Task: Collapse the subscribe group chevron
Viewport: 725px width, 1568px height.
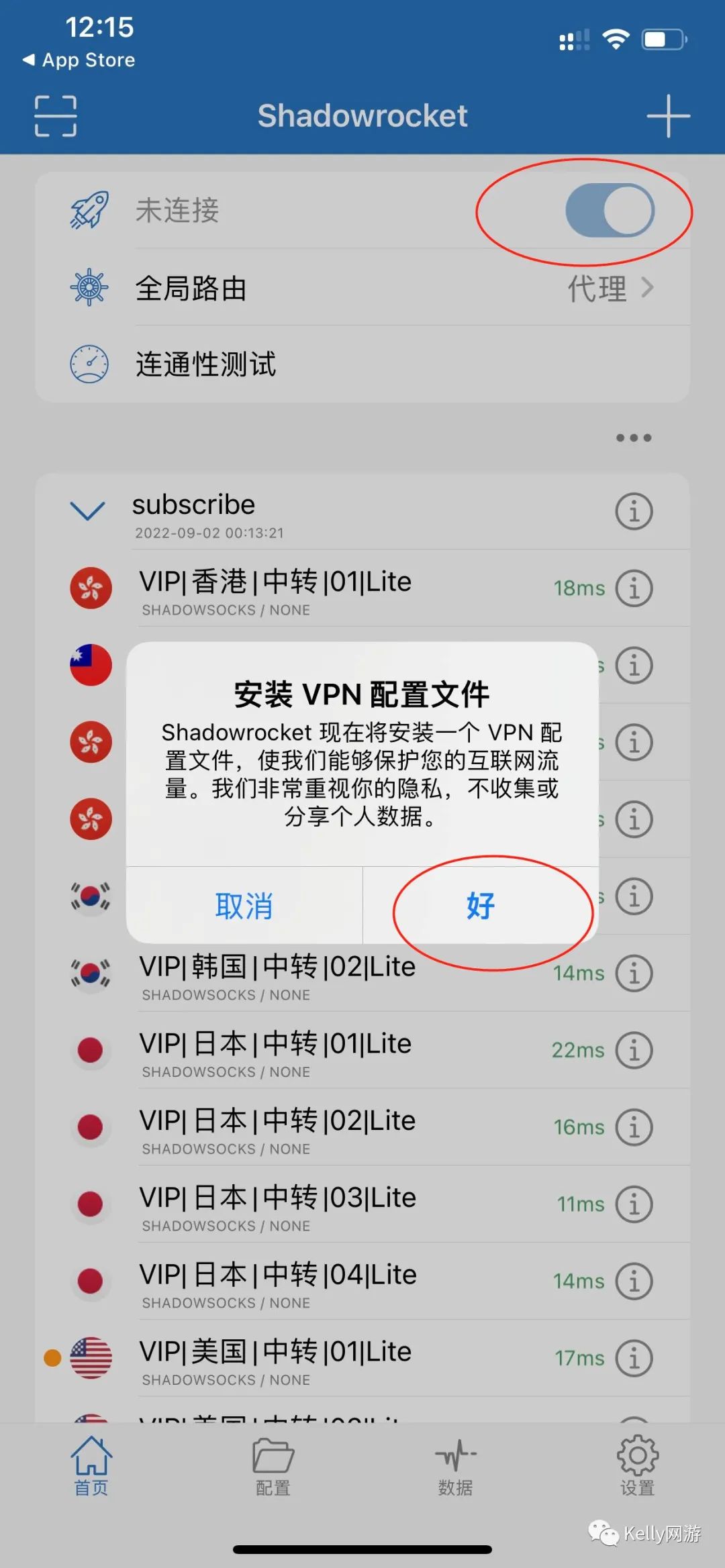Action: (x=88, y=511)
